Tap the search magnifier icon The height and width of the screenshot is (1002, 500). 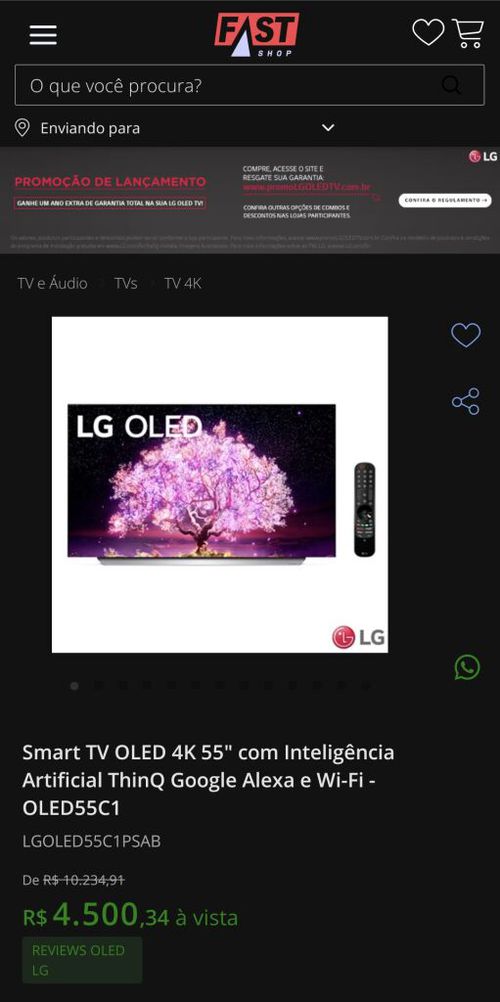[x=451, y=85]
